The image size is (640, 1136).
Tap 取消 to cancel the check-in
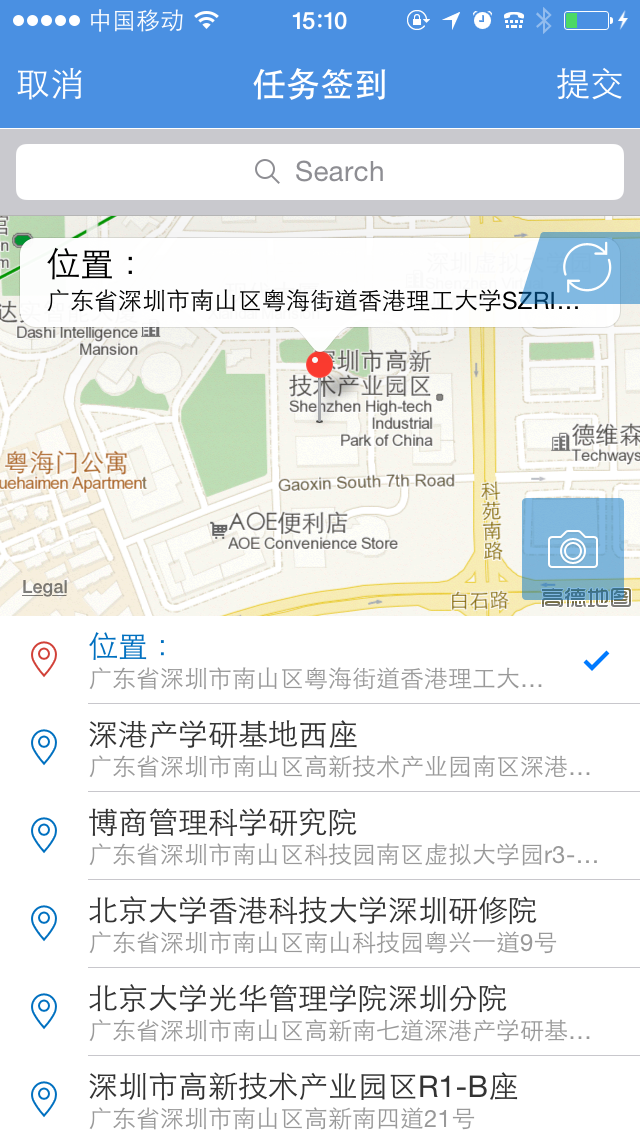[50, 85]
